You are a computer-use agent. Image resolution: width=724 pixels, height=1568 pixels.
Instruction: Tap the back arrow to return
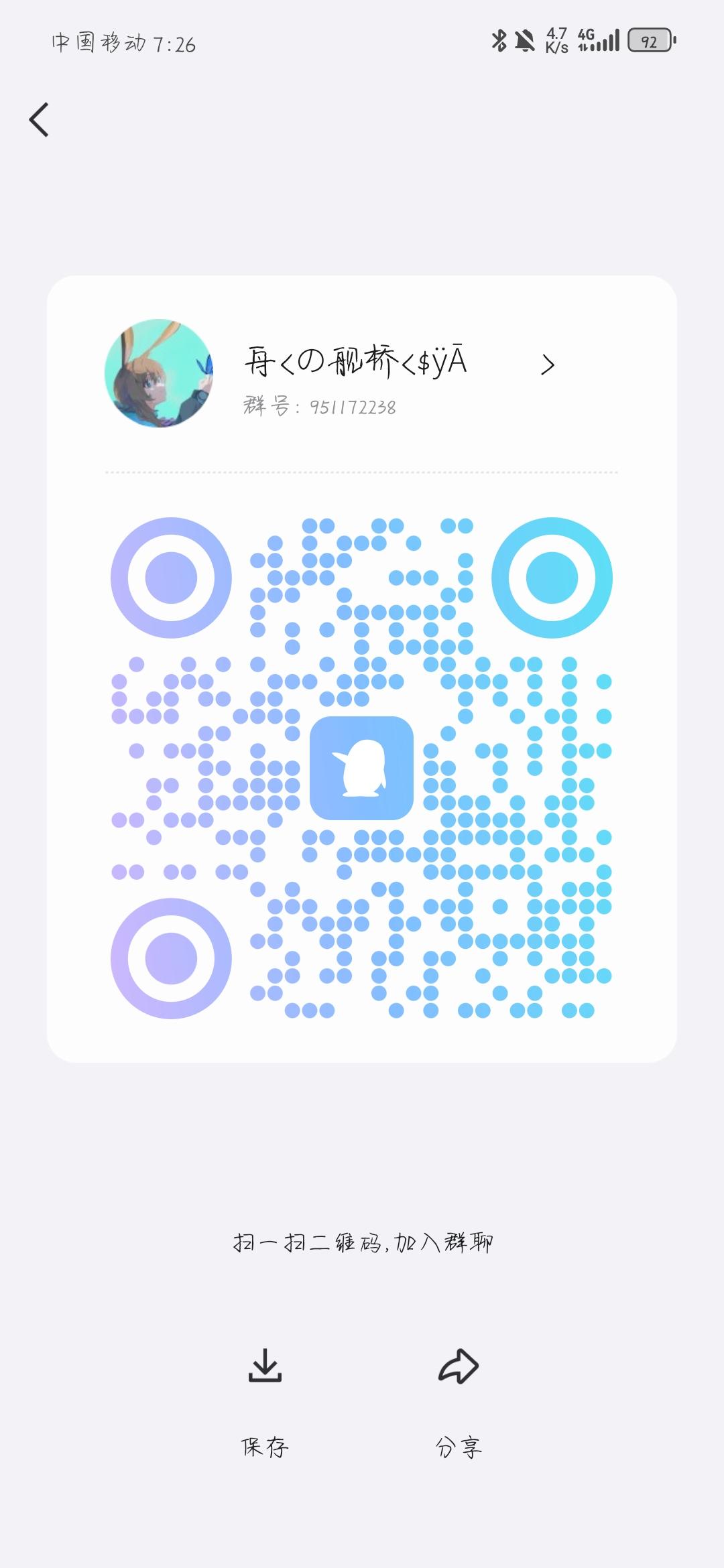tap(38, 121)
